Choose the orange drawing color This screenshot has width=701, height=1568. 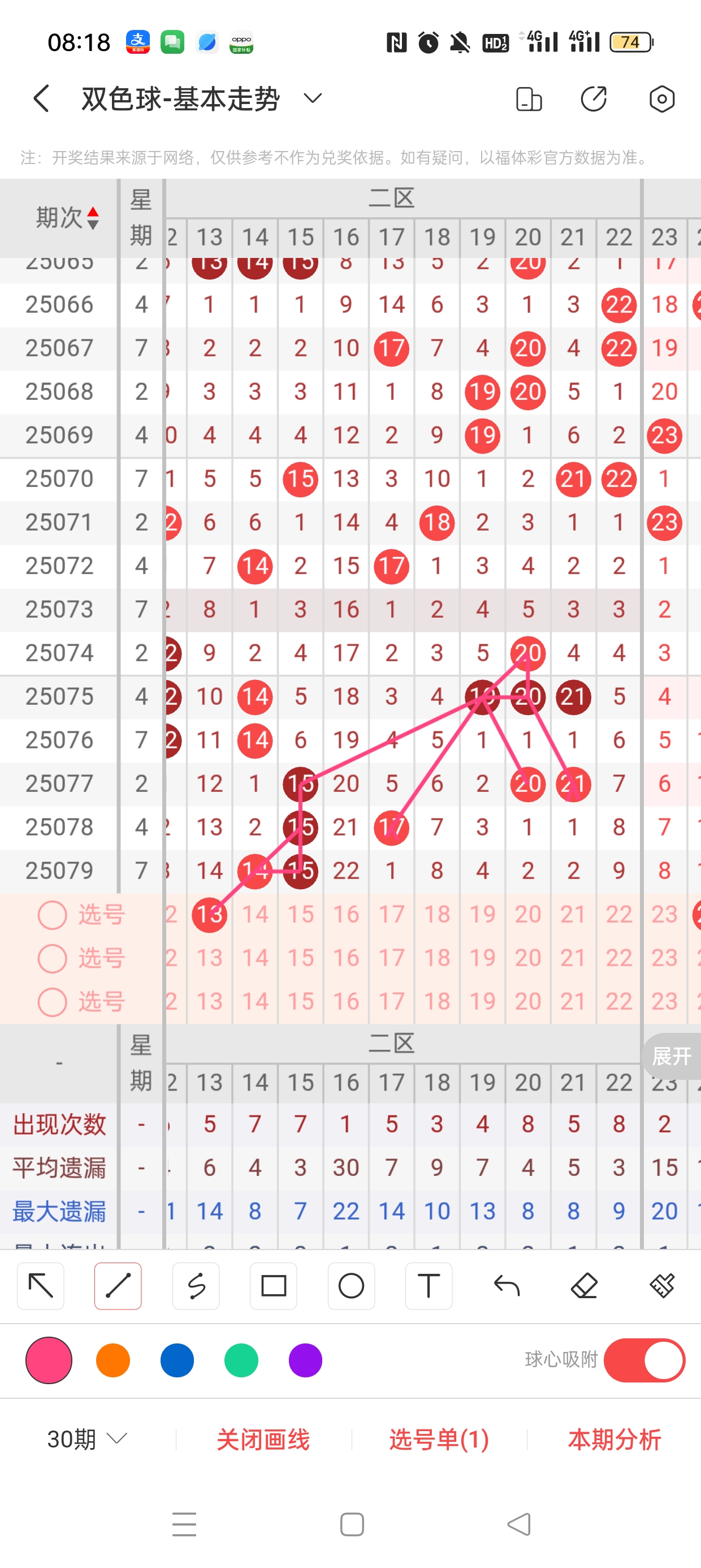pyautogui.click(x=113, y=1360)
